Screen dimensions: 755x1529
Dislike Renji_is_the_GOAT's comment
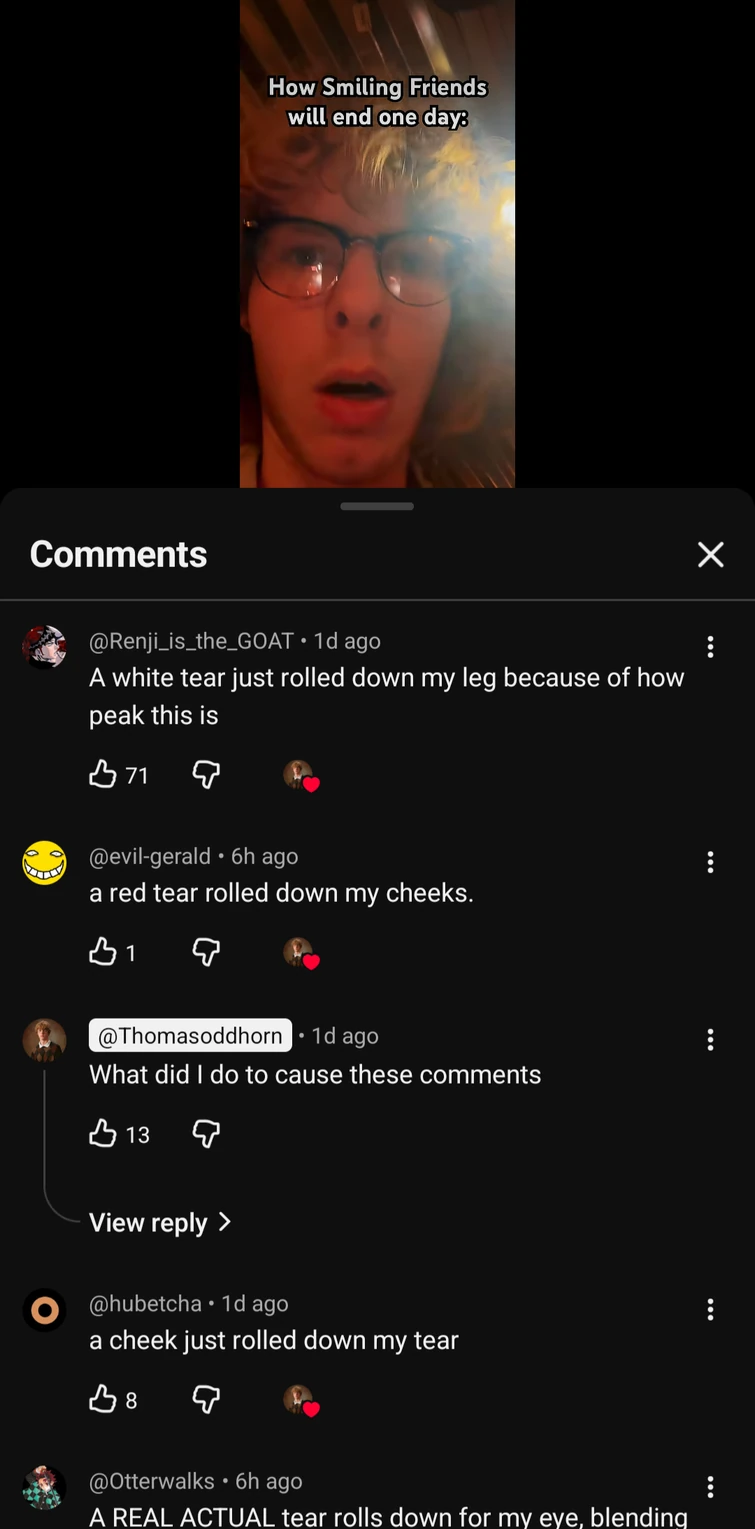click(x=206, y=774)
